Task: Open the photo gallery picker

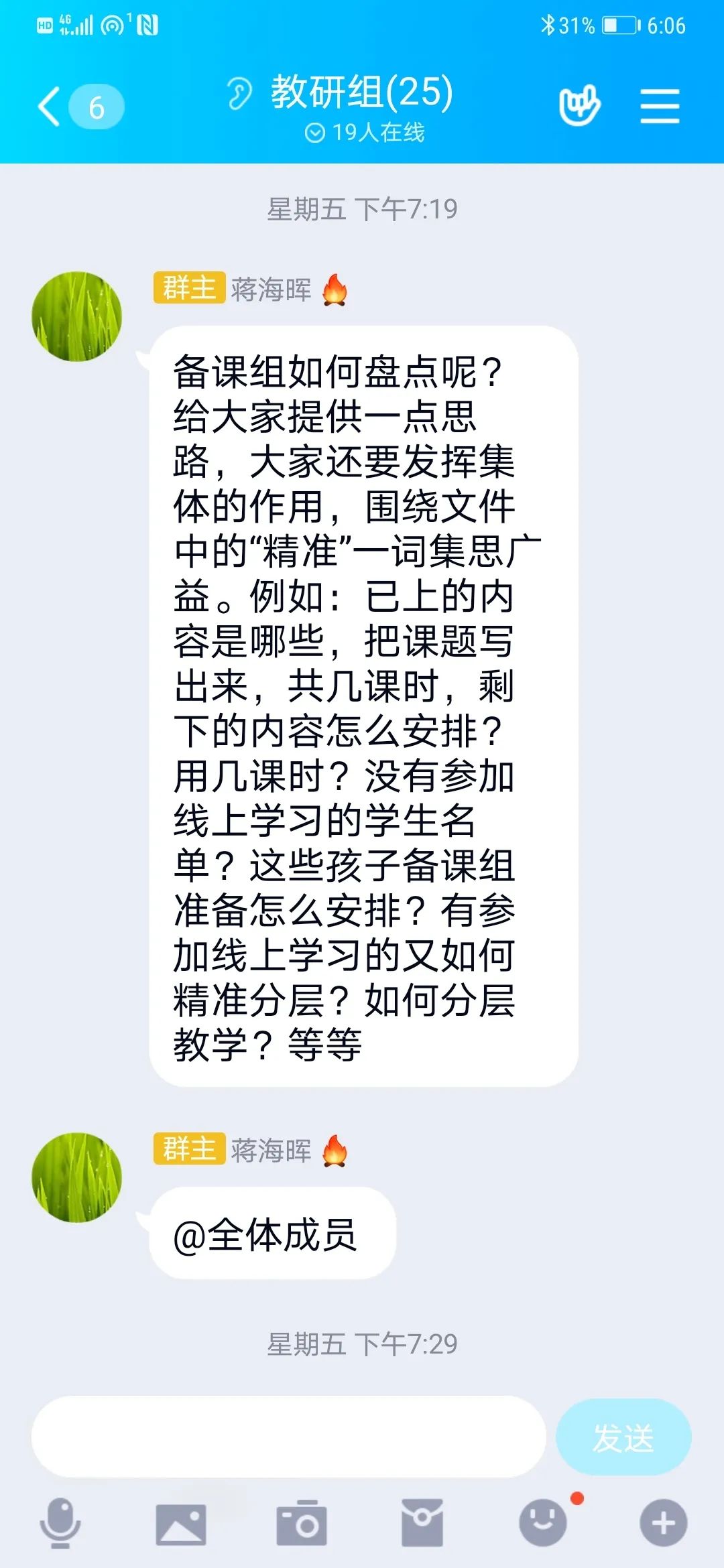Action: [x=181, y=1523]
